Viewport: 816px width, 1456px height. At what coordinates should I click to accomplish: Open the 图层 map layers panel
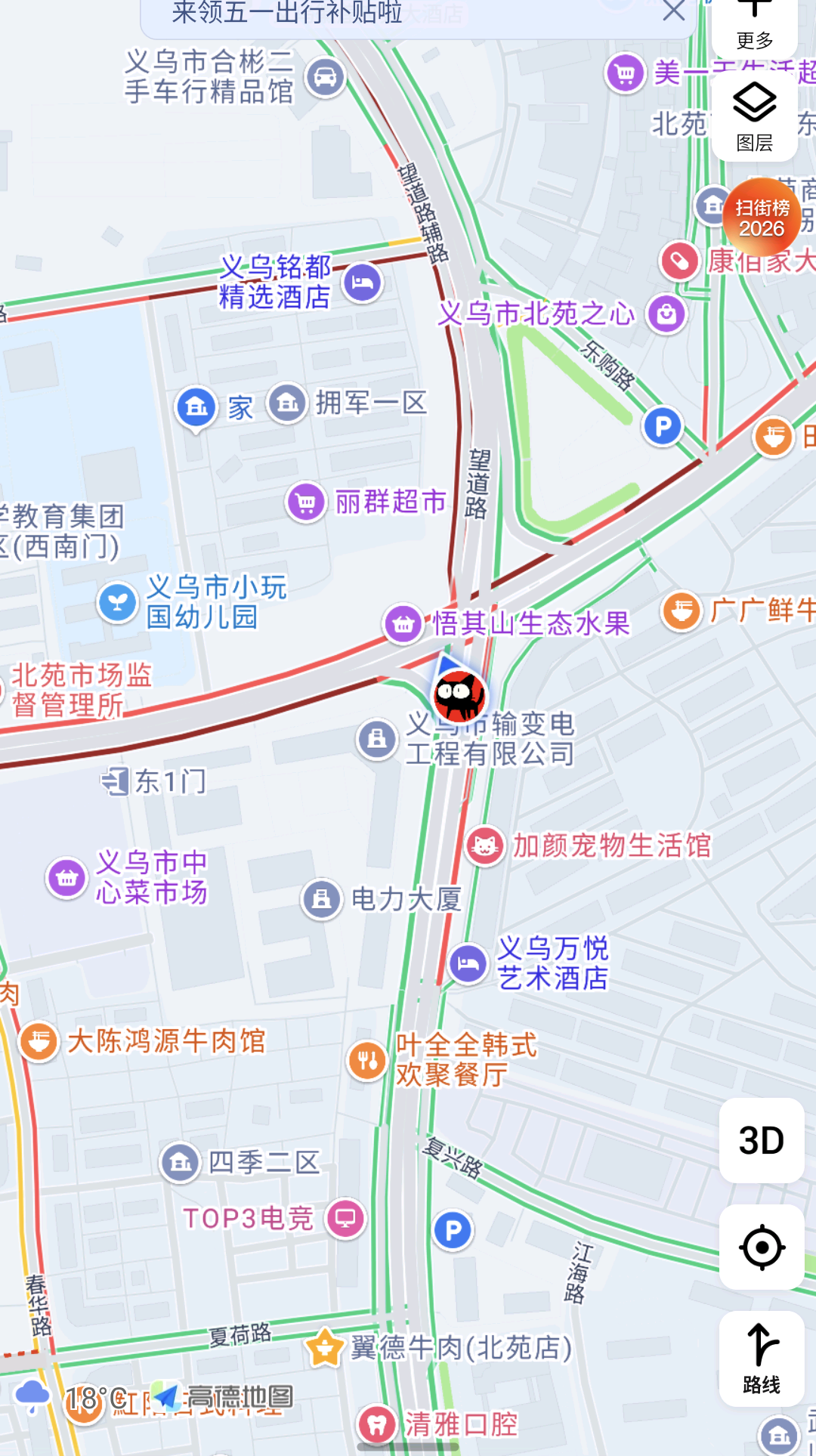(754, 116)
